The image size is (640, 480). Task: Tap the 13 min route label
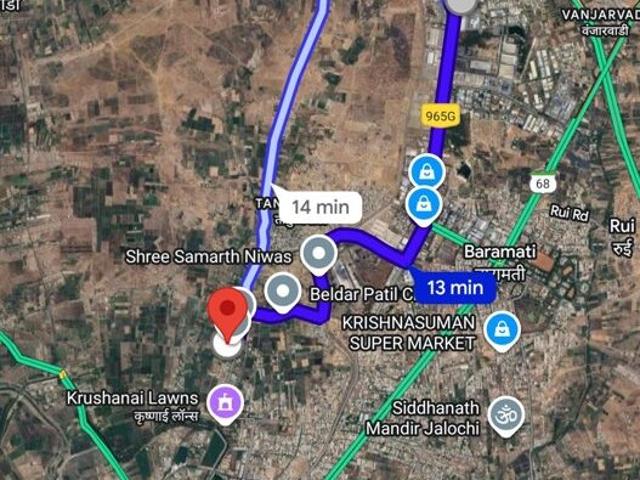(x=455, y=288)
